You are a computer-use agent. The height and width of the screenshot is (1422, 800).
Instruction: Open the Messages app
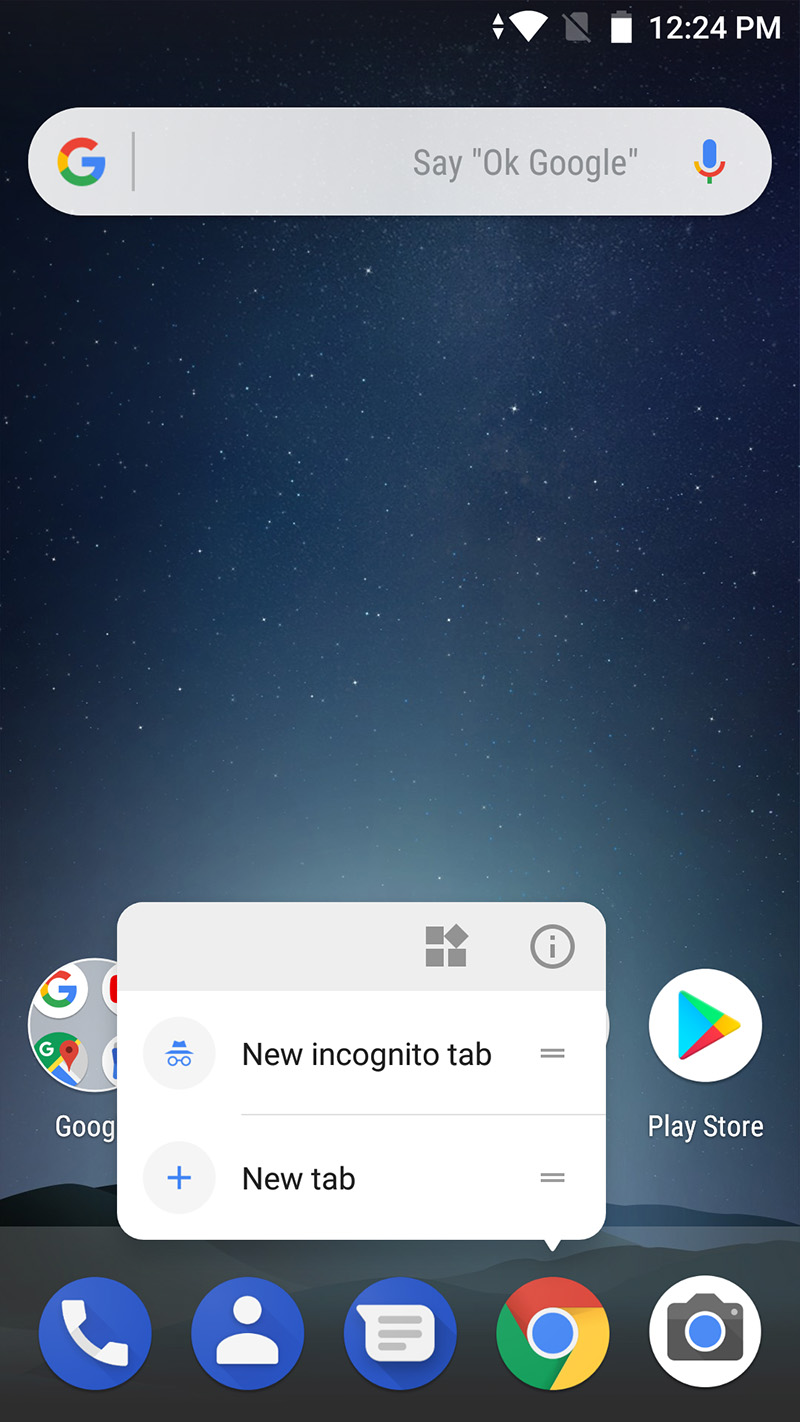400,1333
